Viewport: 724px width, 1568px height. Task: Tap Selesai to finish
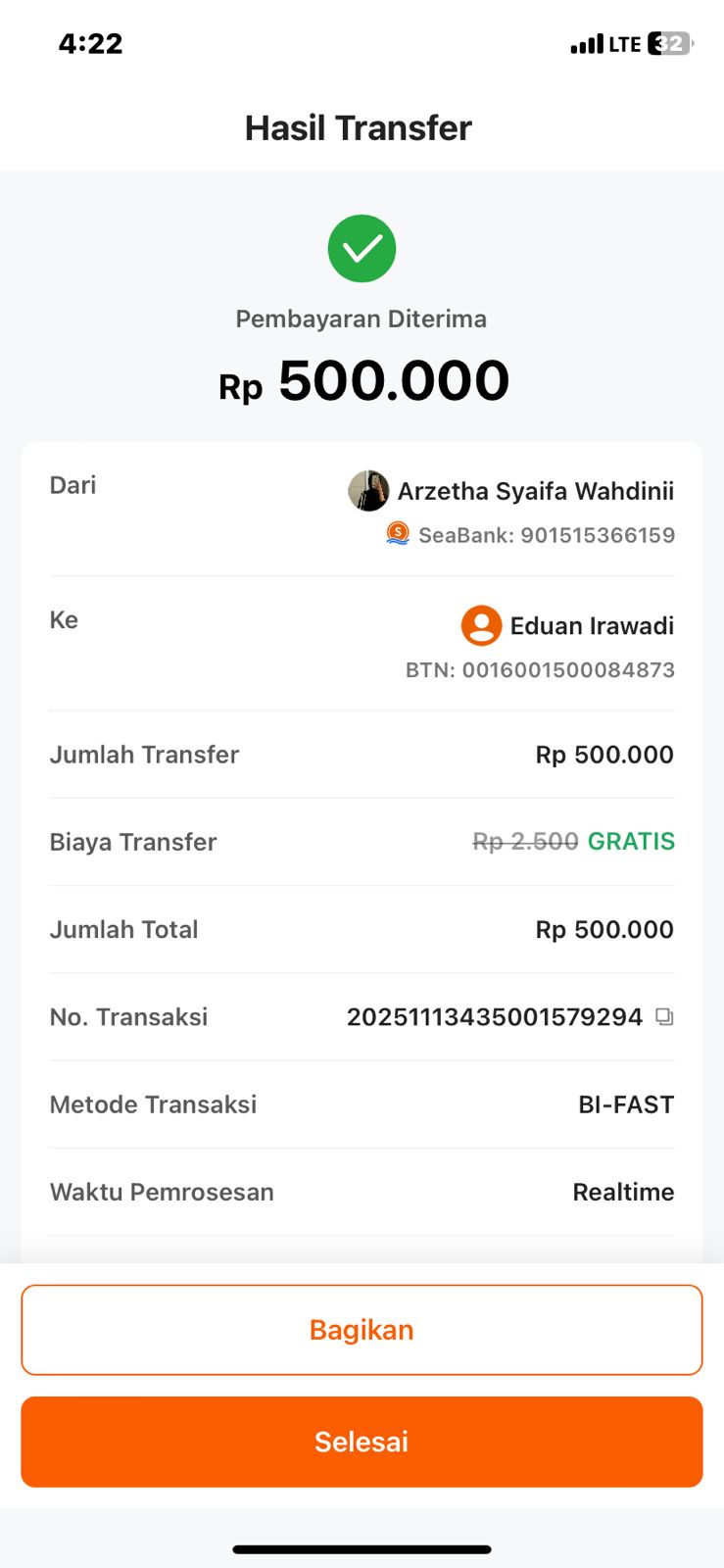[362, 1442]
